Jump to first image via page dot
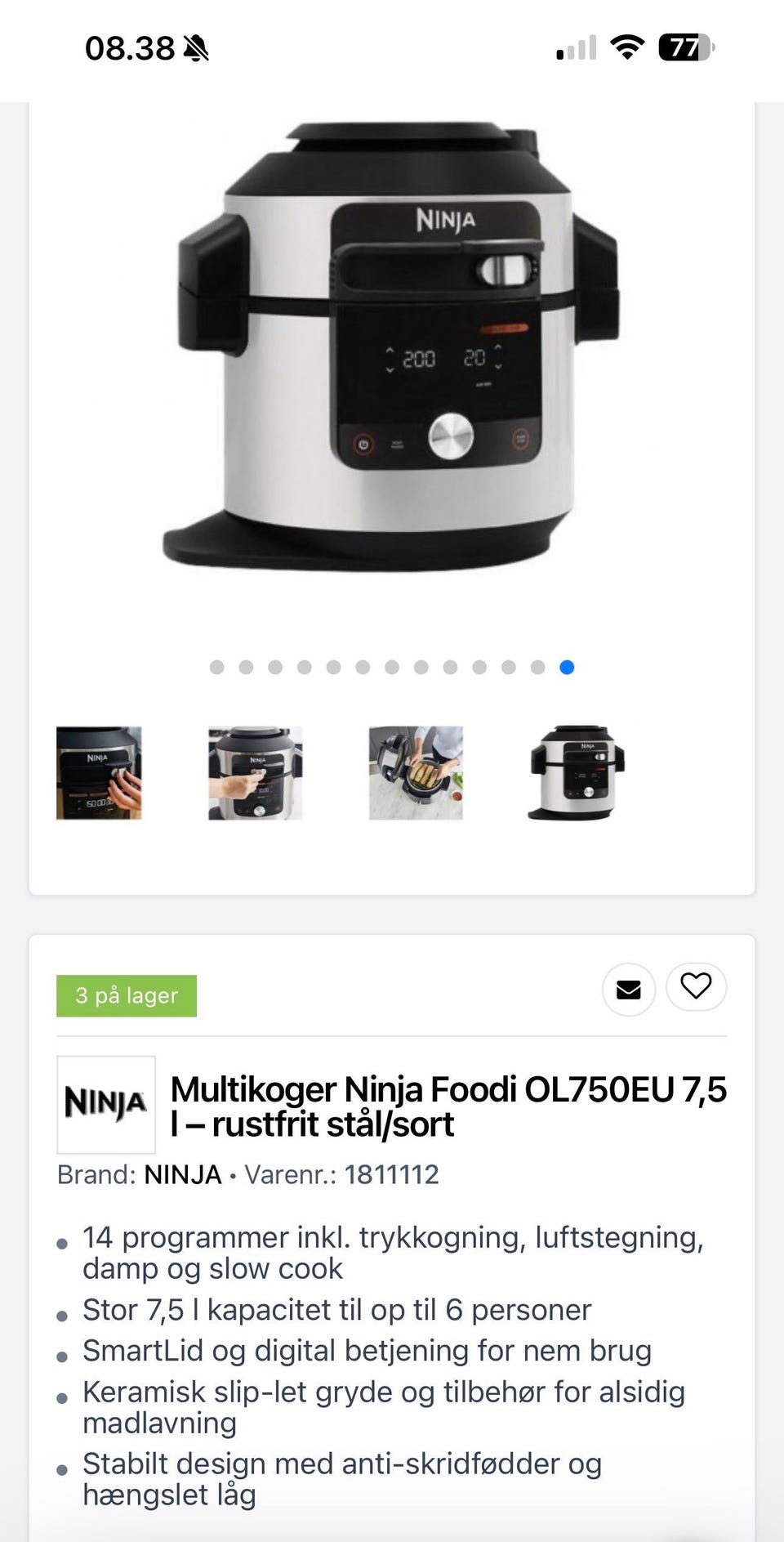Image resolution: width=784 pixels, height=1542 pixels. (x=216, y=668)
